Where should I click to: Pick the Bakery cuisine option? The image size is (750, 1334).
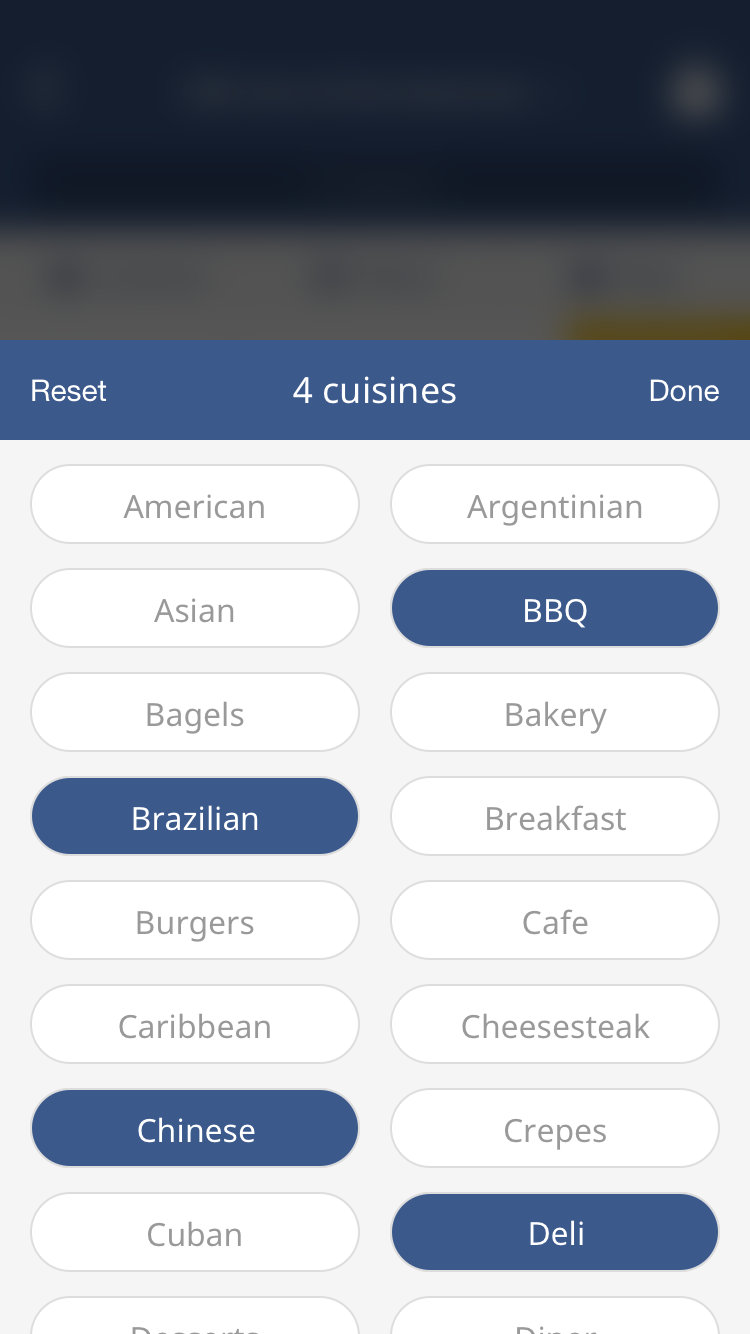(555, 713)
